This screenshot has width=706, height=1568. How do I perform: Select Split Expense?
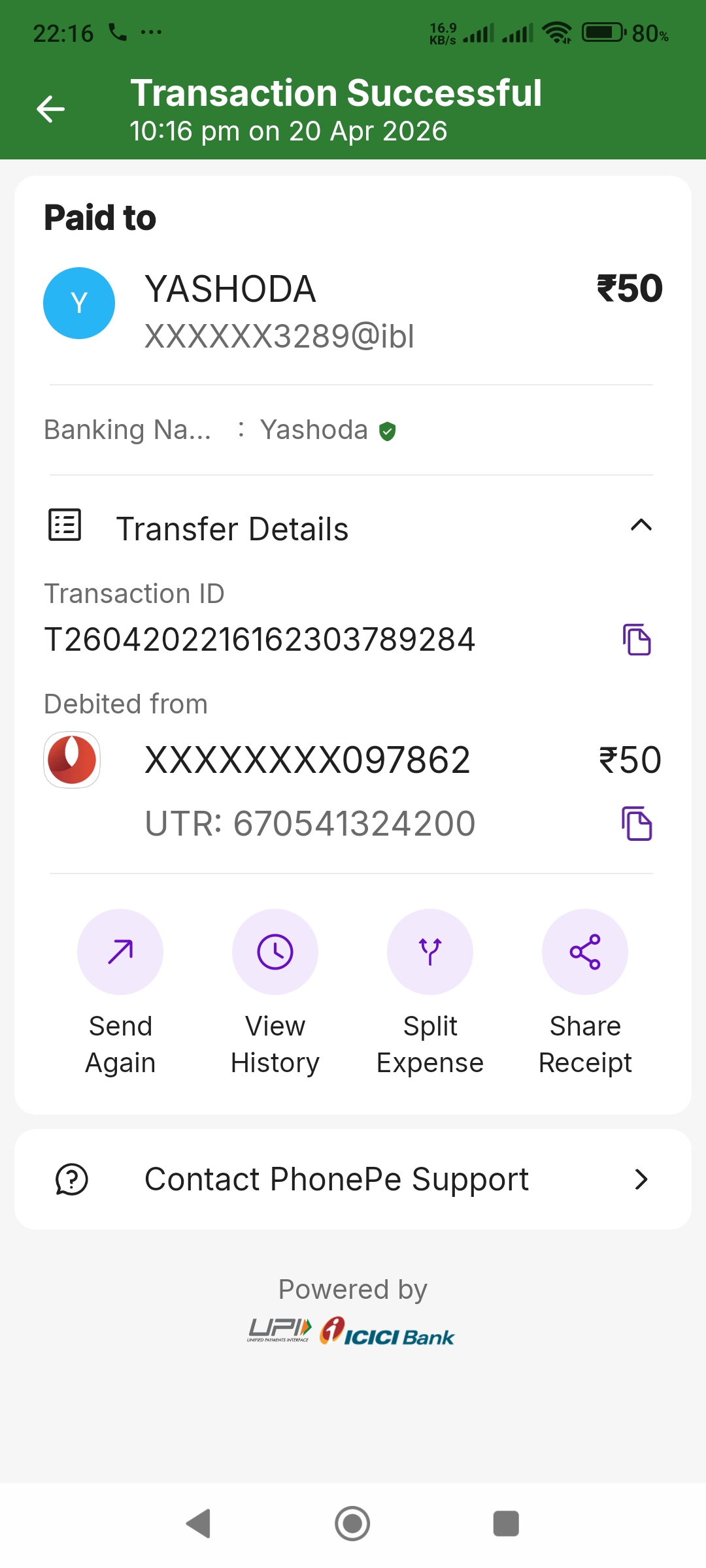(430, 952)
